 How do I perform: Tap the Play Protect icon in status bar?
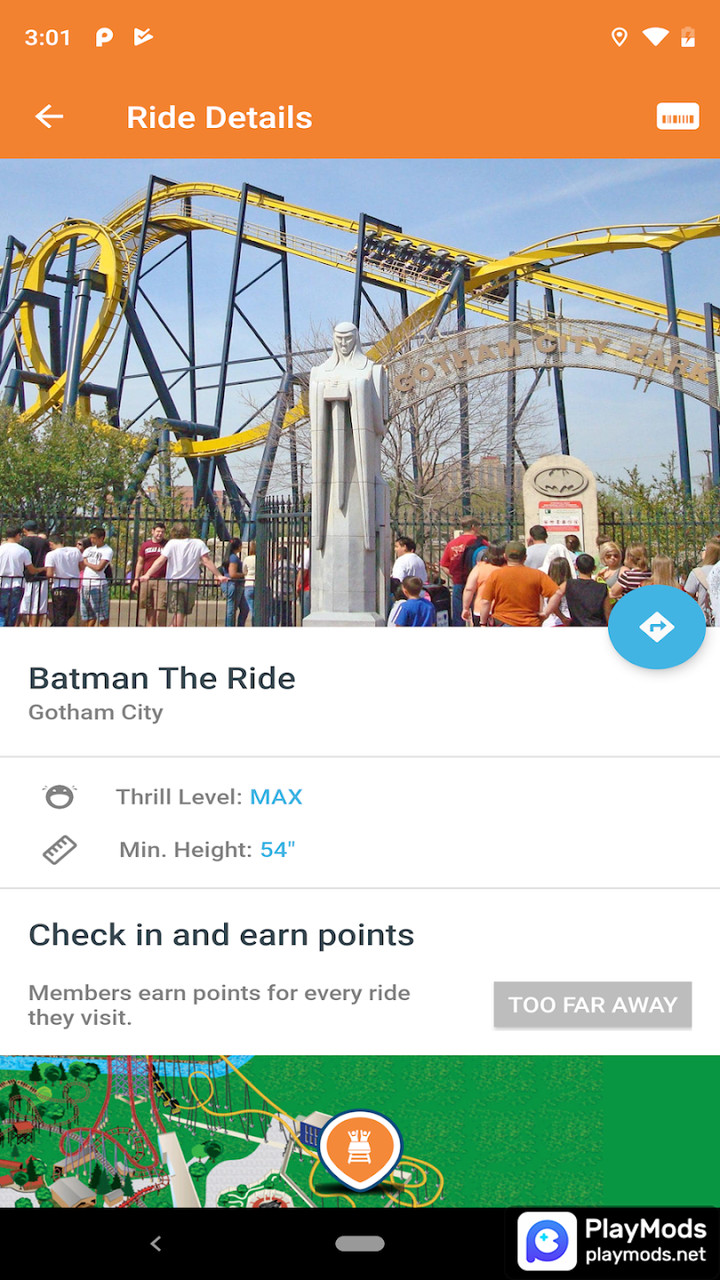tap(142, 37)
